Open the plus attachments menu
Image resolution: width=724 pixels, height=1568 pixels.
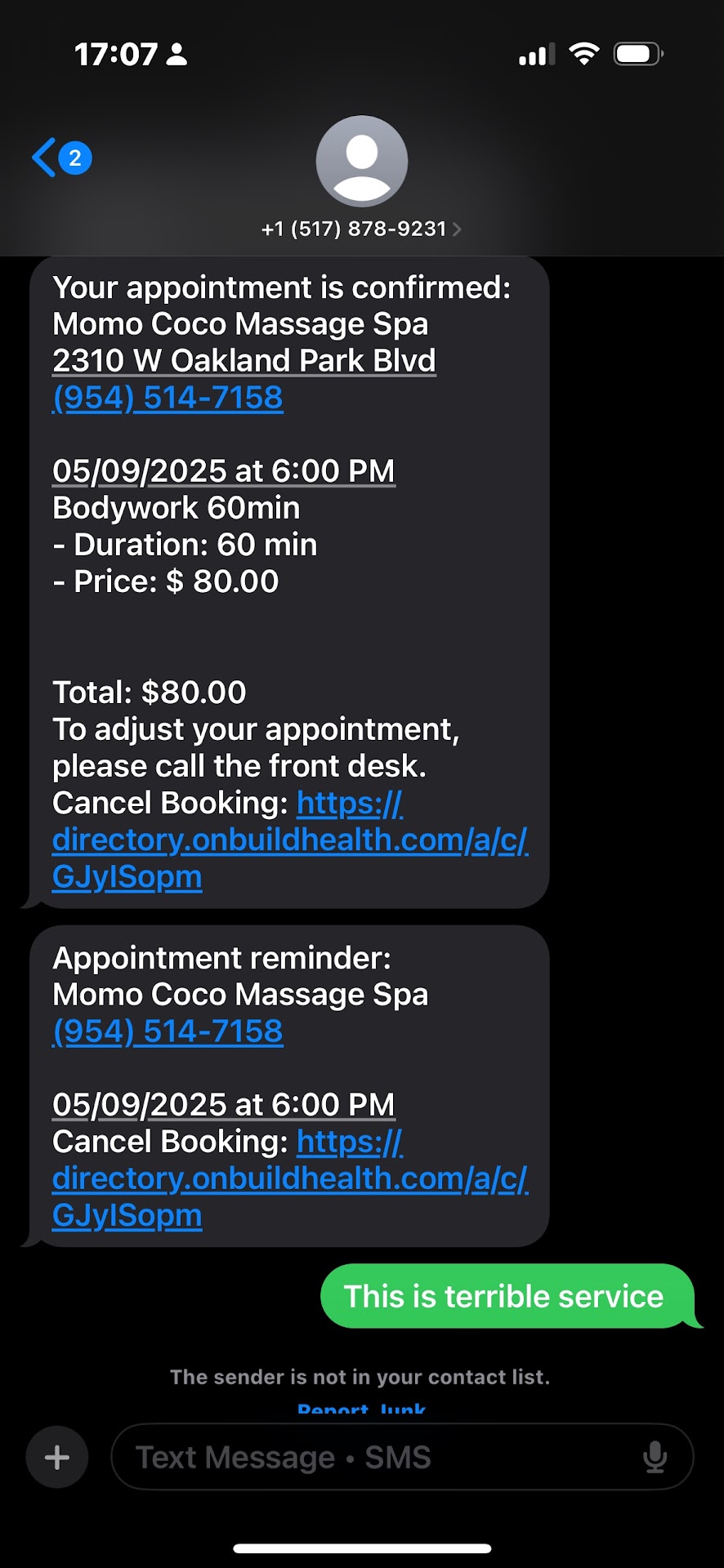point(57,1458)
